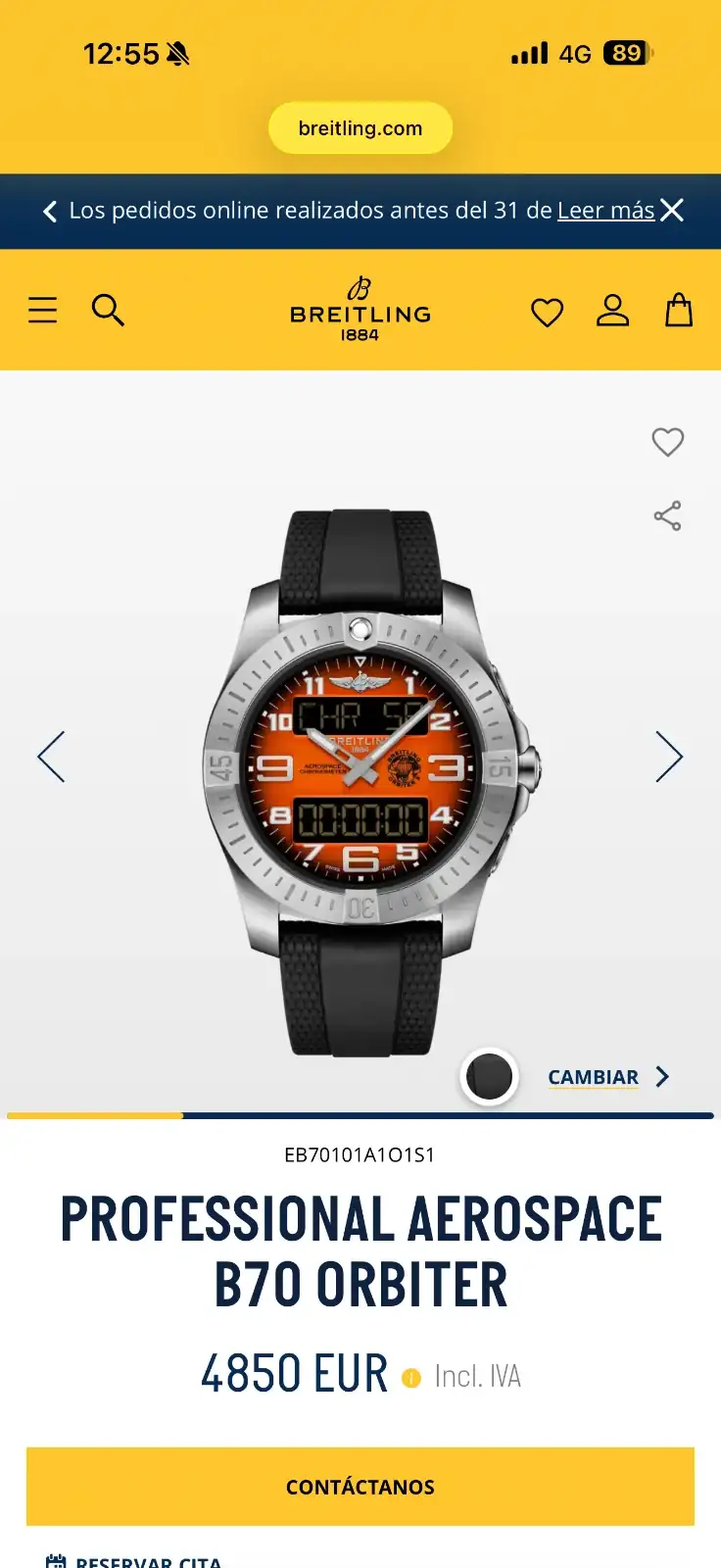The width and height of the screenshot is (721, 1568).
Task: Open the site search
Action: (x=108, y=311)
